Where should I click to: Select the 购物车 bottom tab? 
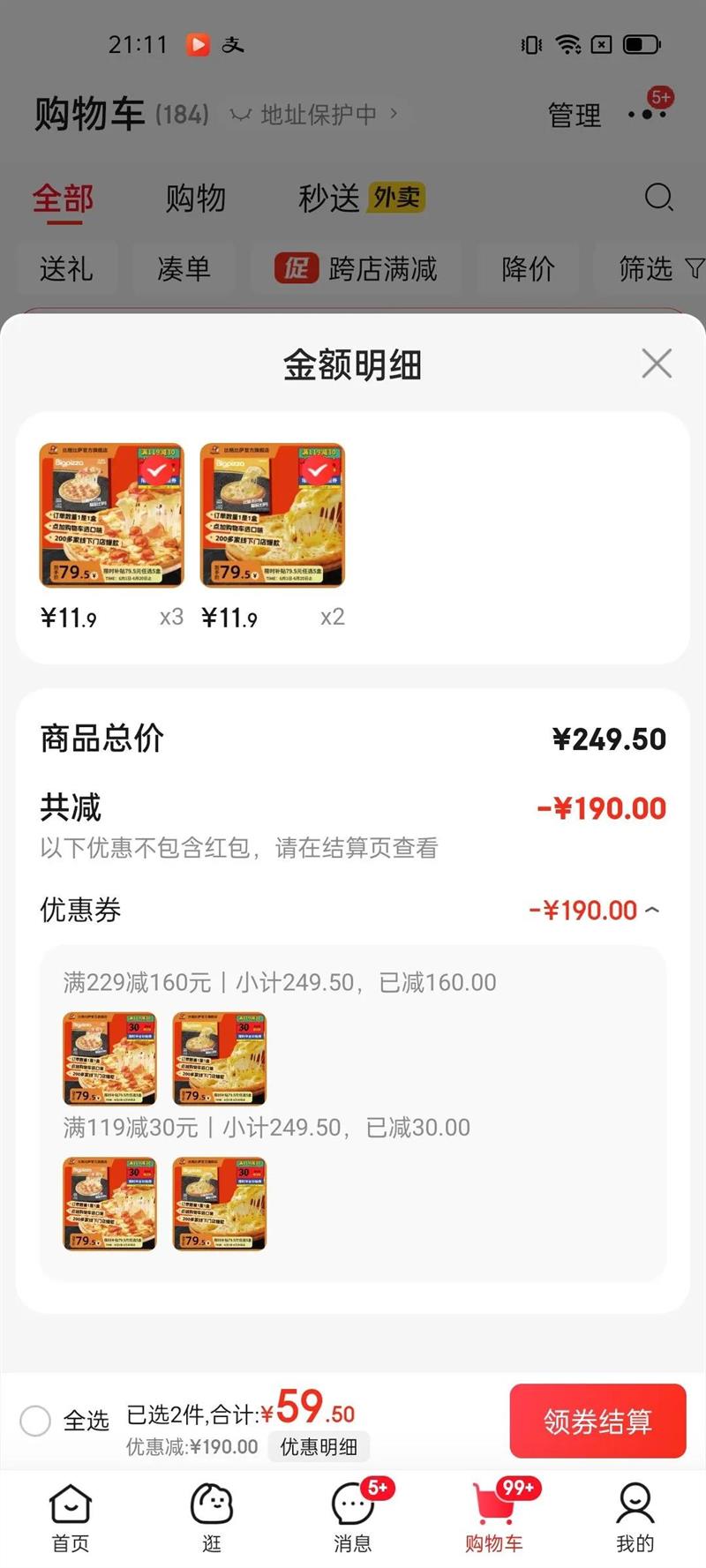pos(494,1518)
